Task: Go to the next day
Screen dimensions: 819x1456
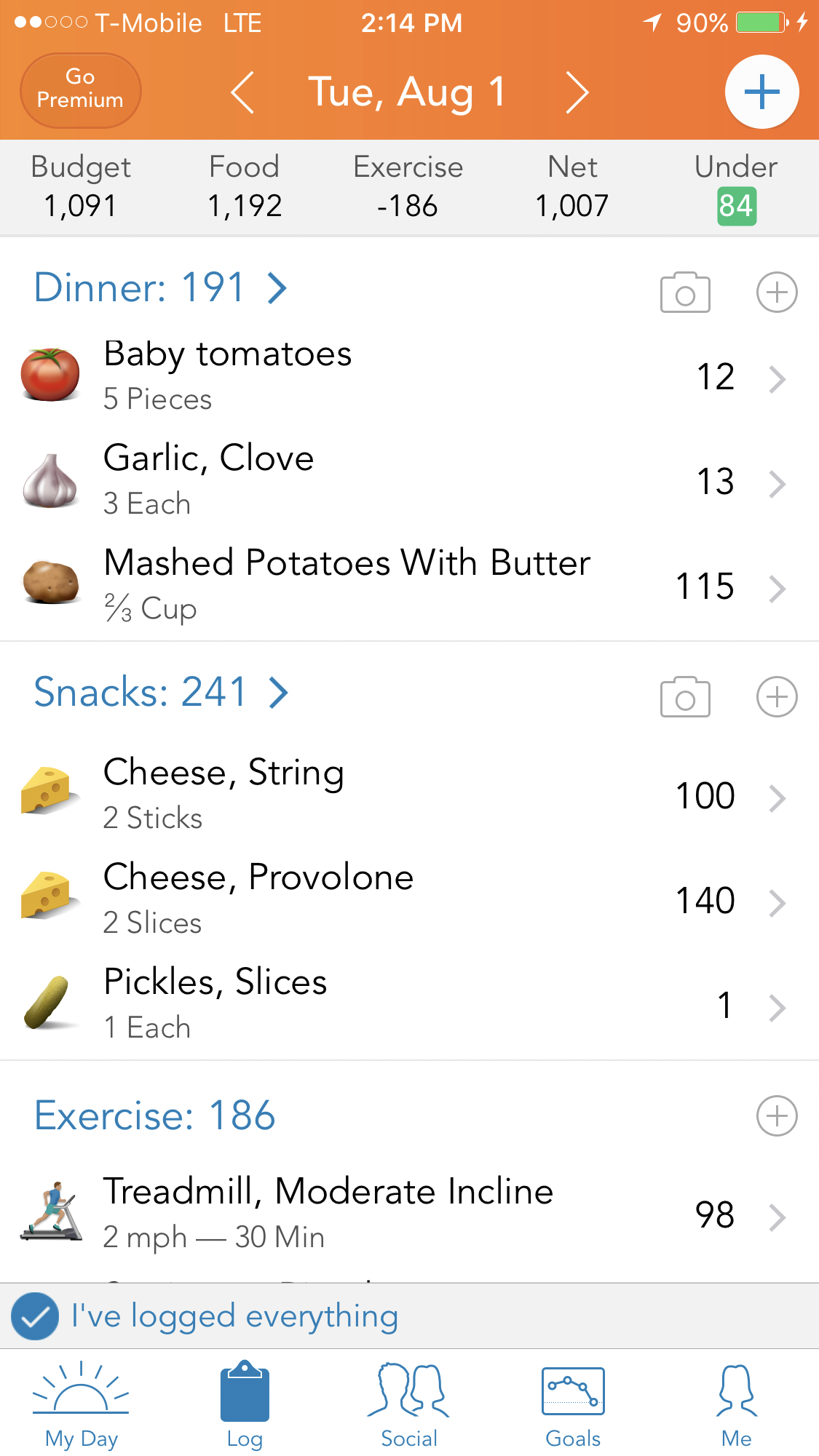Action: [577, 92]
